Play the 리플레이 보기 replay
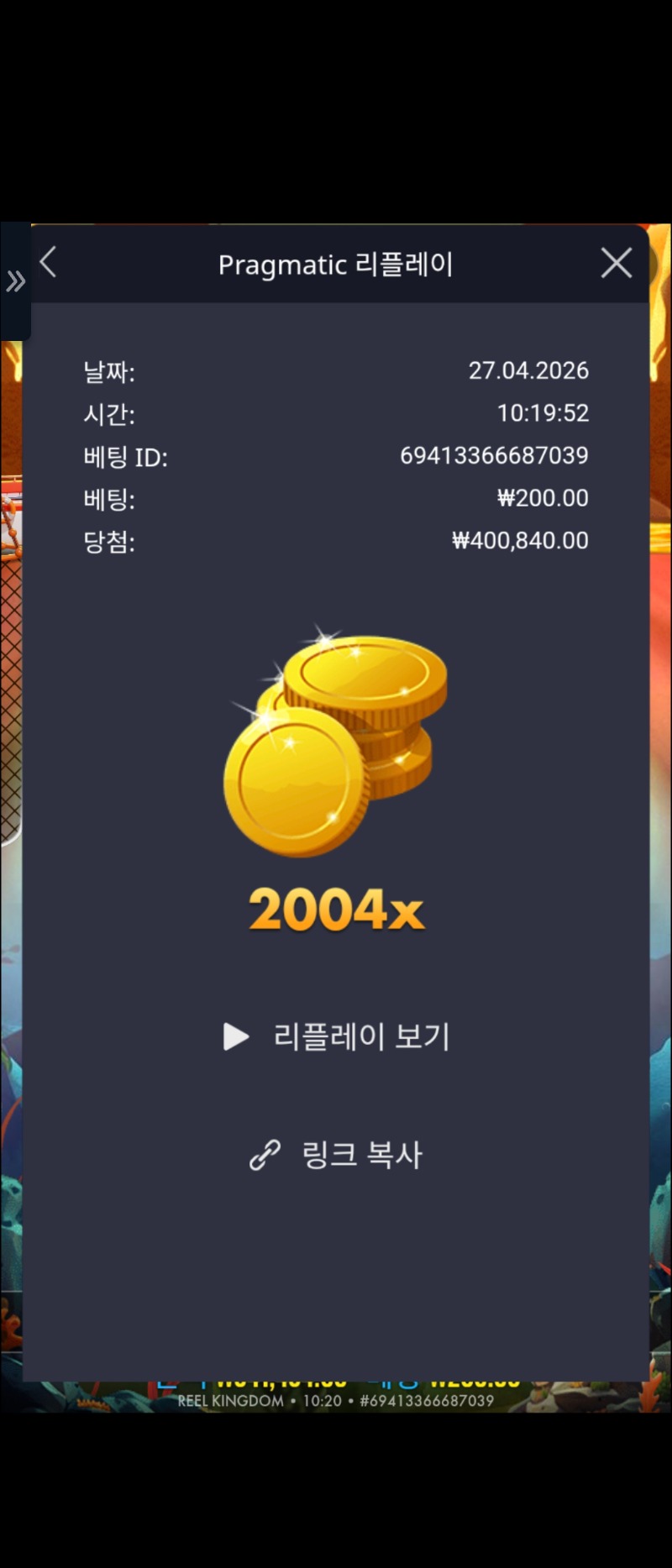672x1568 pixels. pos(336,1037)
